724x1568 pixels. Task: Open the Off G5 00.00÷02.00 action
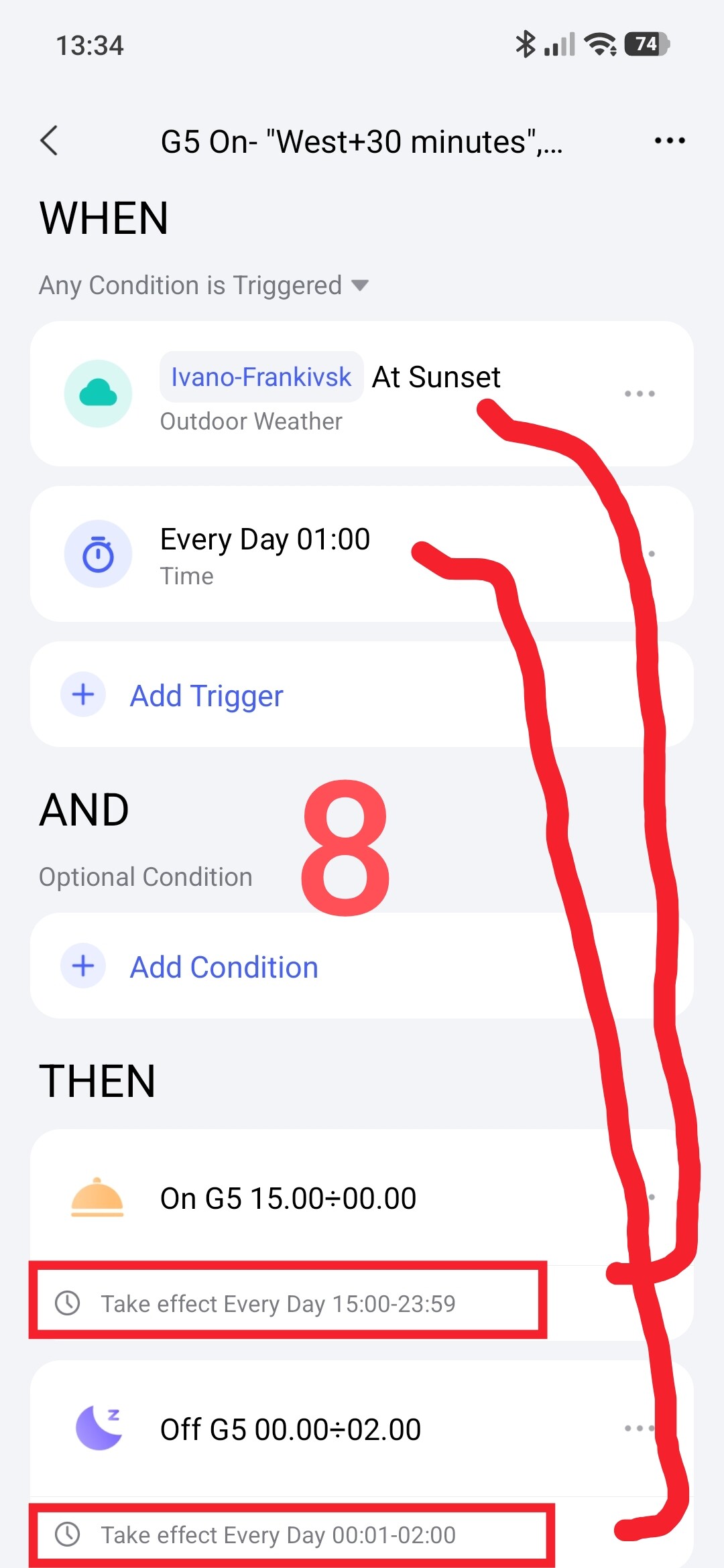290,1429
